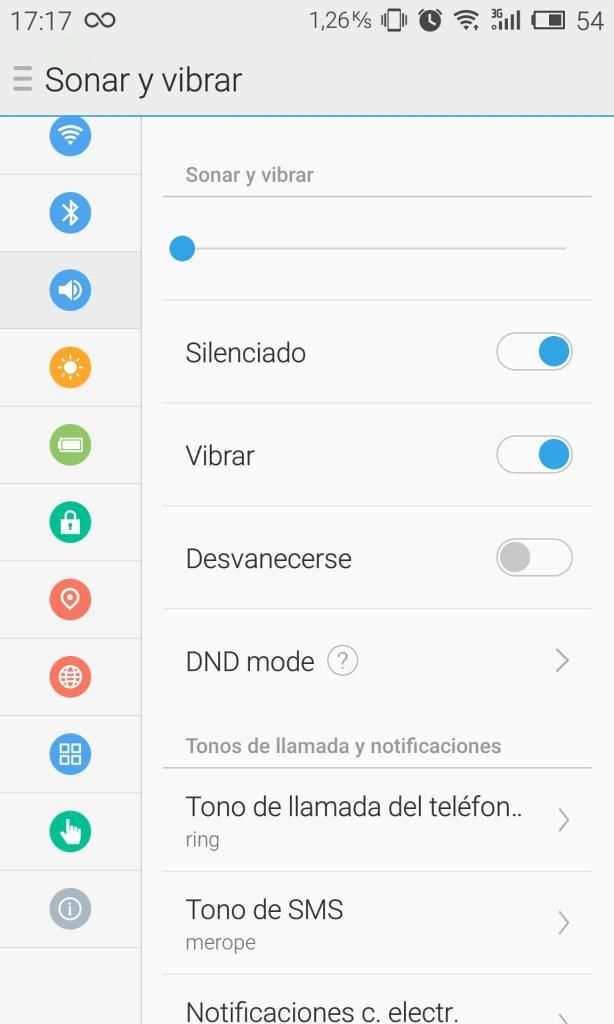Open the hand gesture accessibility icon
Screen dimensions: 614x1024
[70, 831]
